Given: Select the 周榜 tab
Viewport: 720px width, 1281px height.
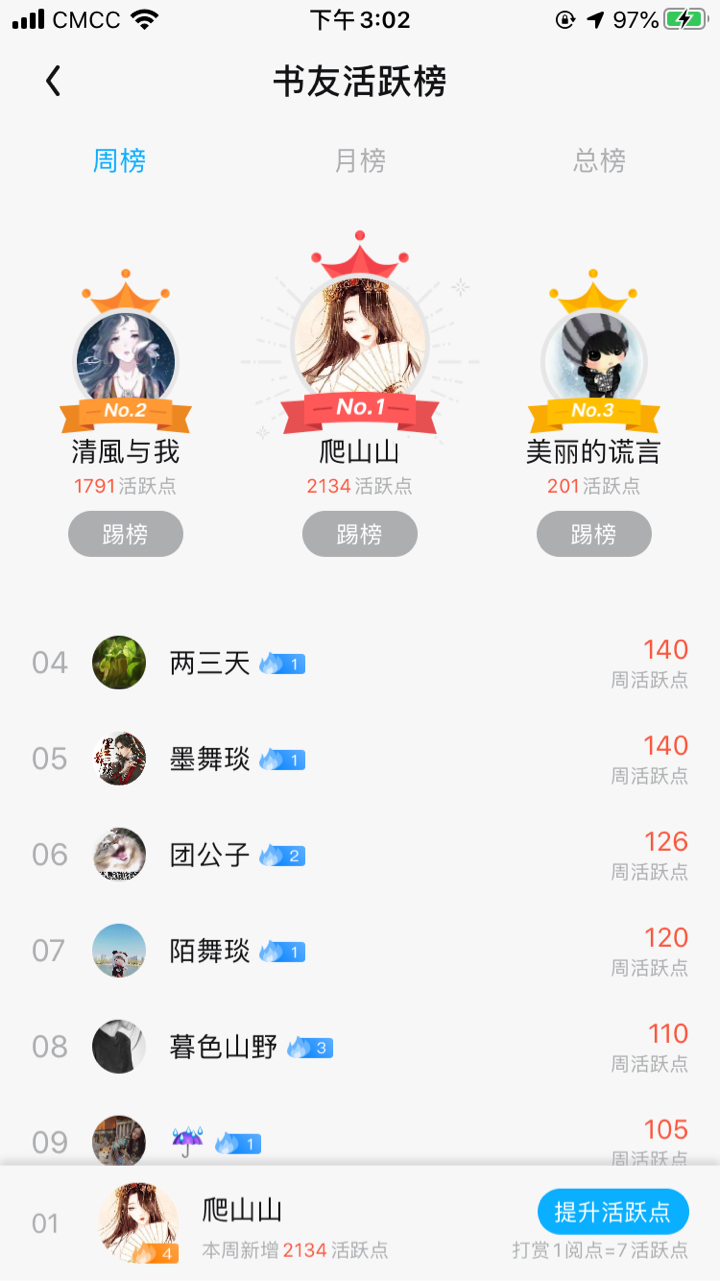Looking at the screenshot, I should pyautogui.click(x=120, y=161).
